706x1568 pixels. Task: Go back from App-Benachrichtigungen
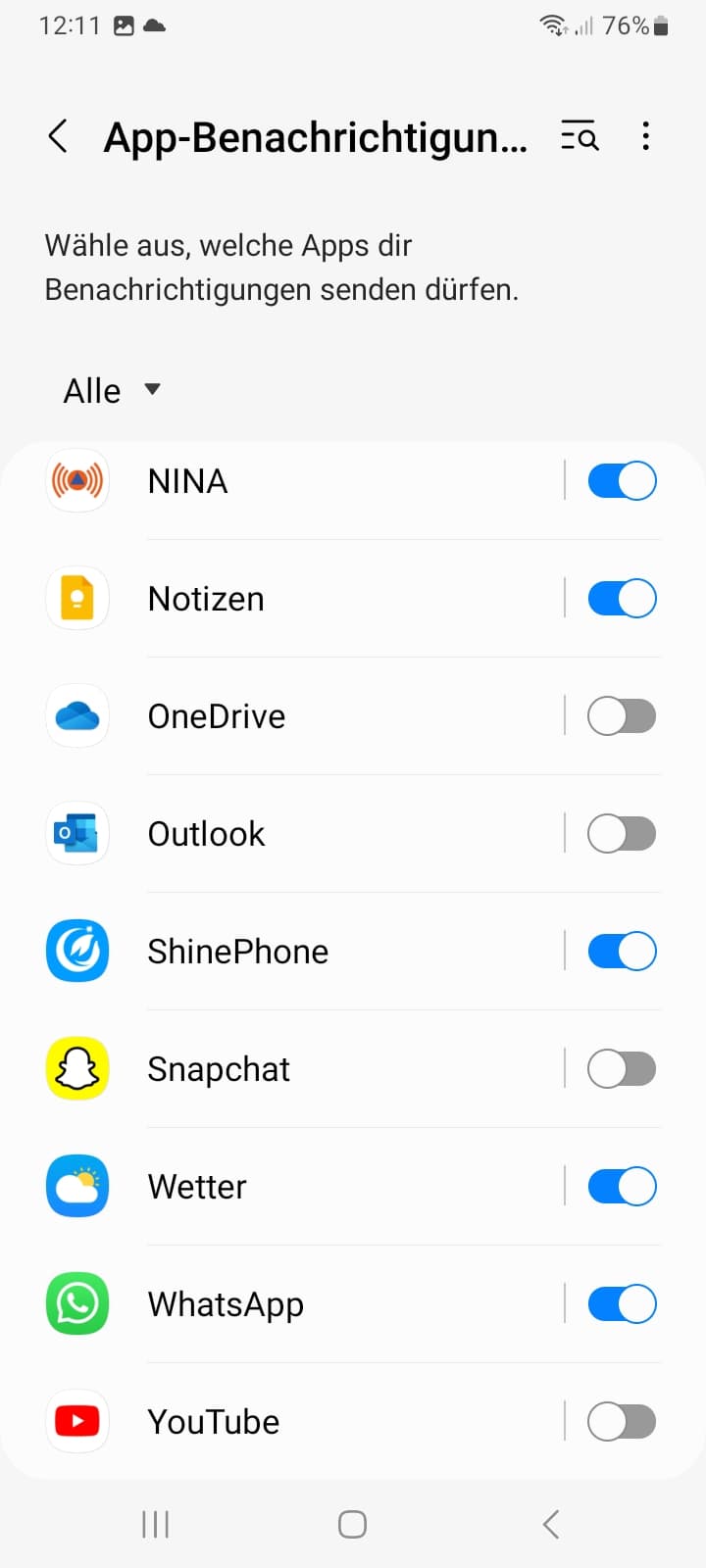click(59, 136)
